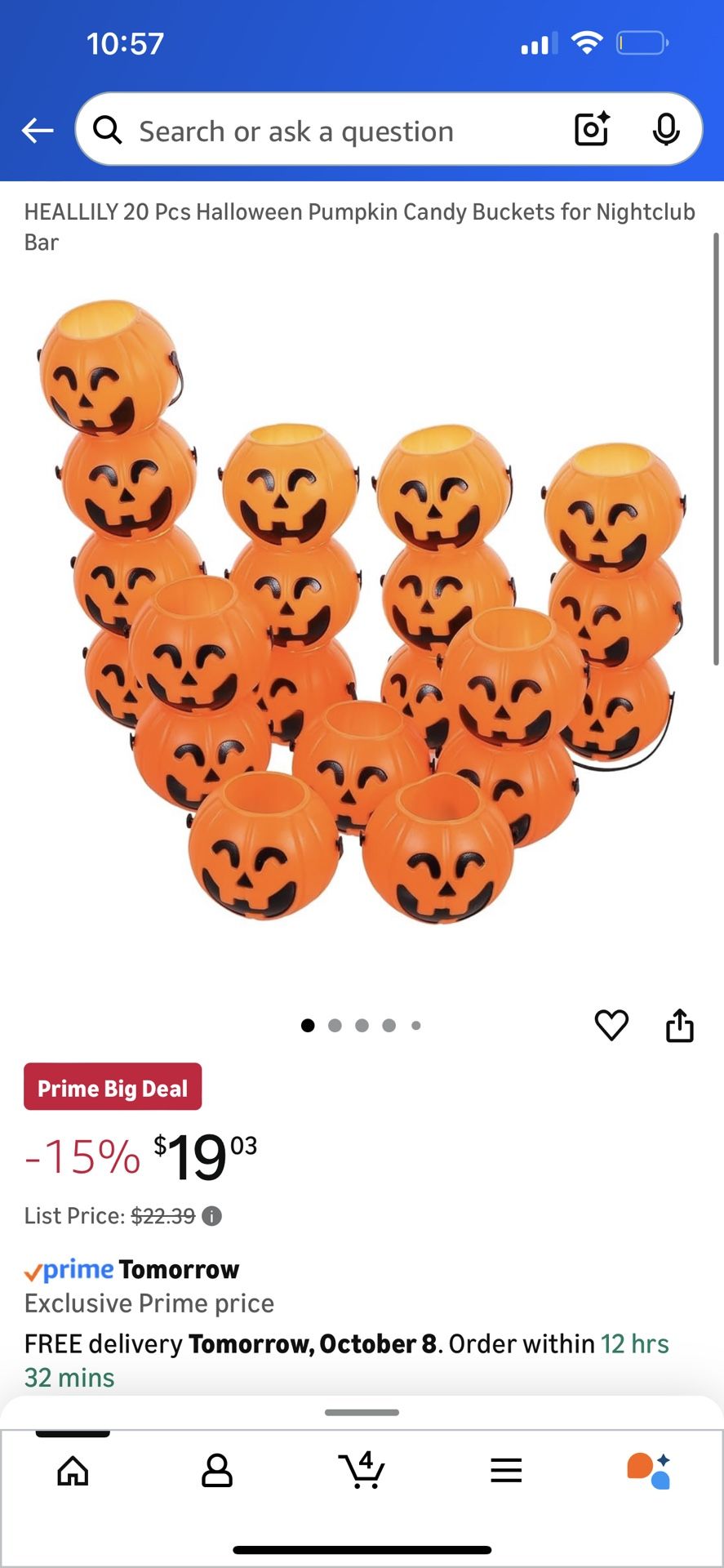
Task: Open the shopping cart with 4 items
Action: click(x=361, y=1470)
